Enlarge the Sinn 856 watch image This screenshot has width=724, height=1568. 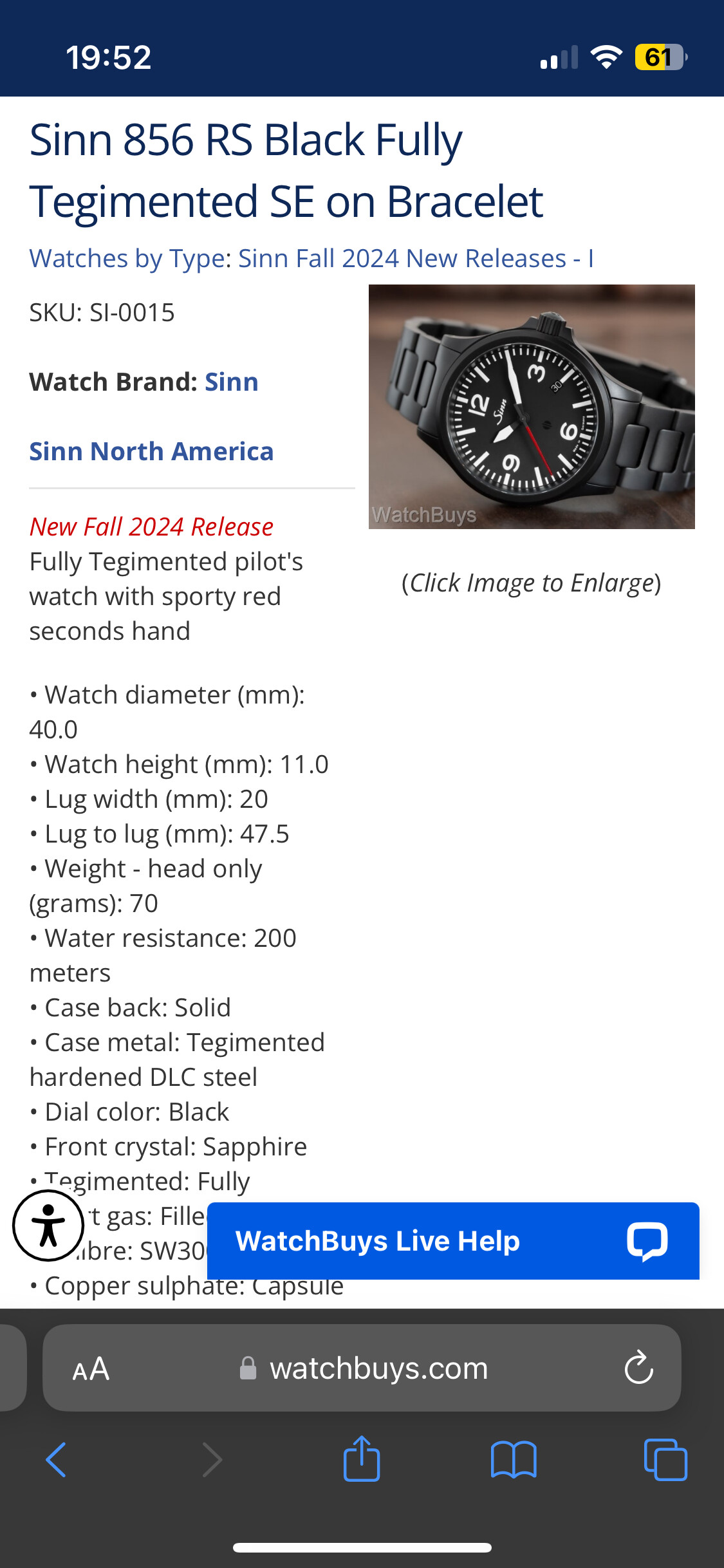pos(532,407)
